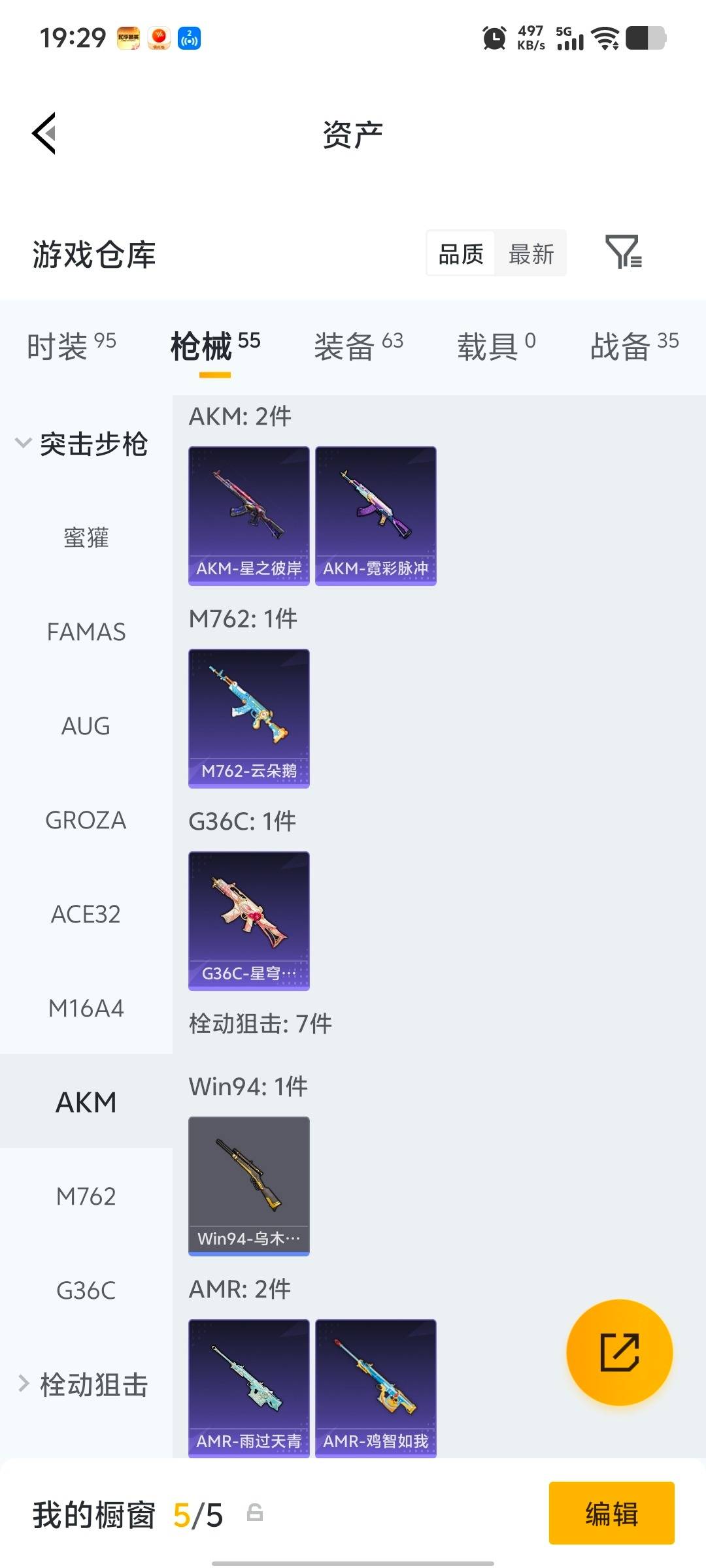Tap 编辑 to edit my showcase
Viewport: 706px width, 1568px height.
(611, 1513)
